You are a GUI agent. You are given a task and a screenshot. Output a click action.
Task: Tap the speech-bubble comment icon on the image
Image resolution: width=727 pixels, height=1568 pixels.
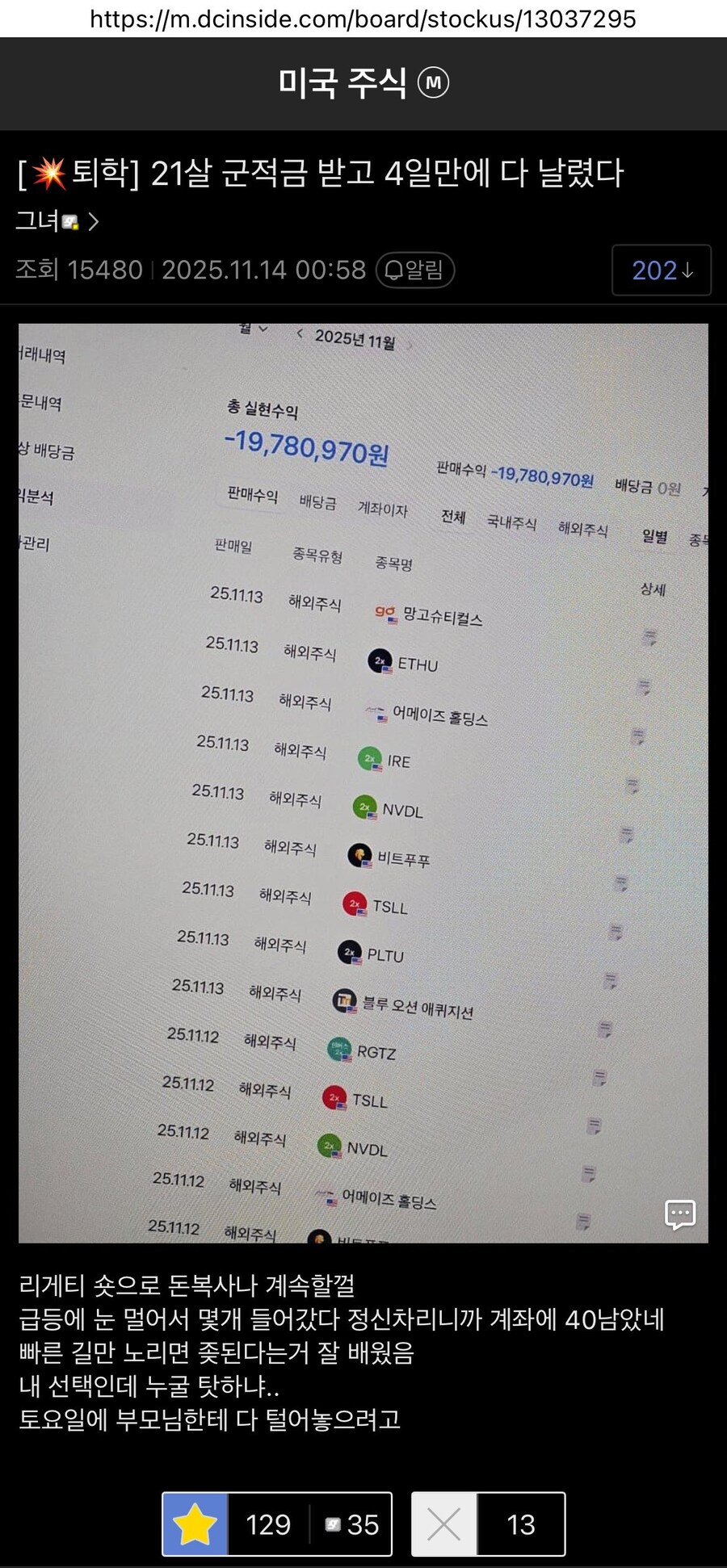pos(680,1214)
